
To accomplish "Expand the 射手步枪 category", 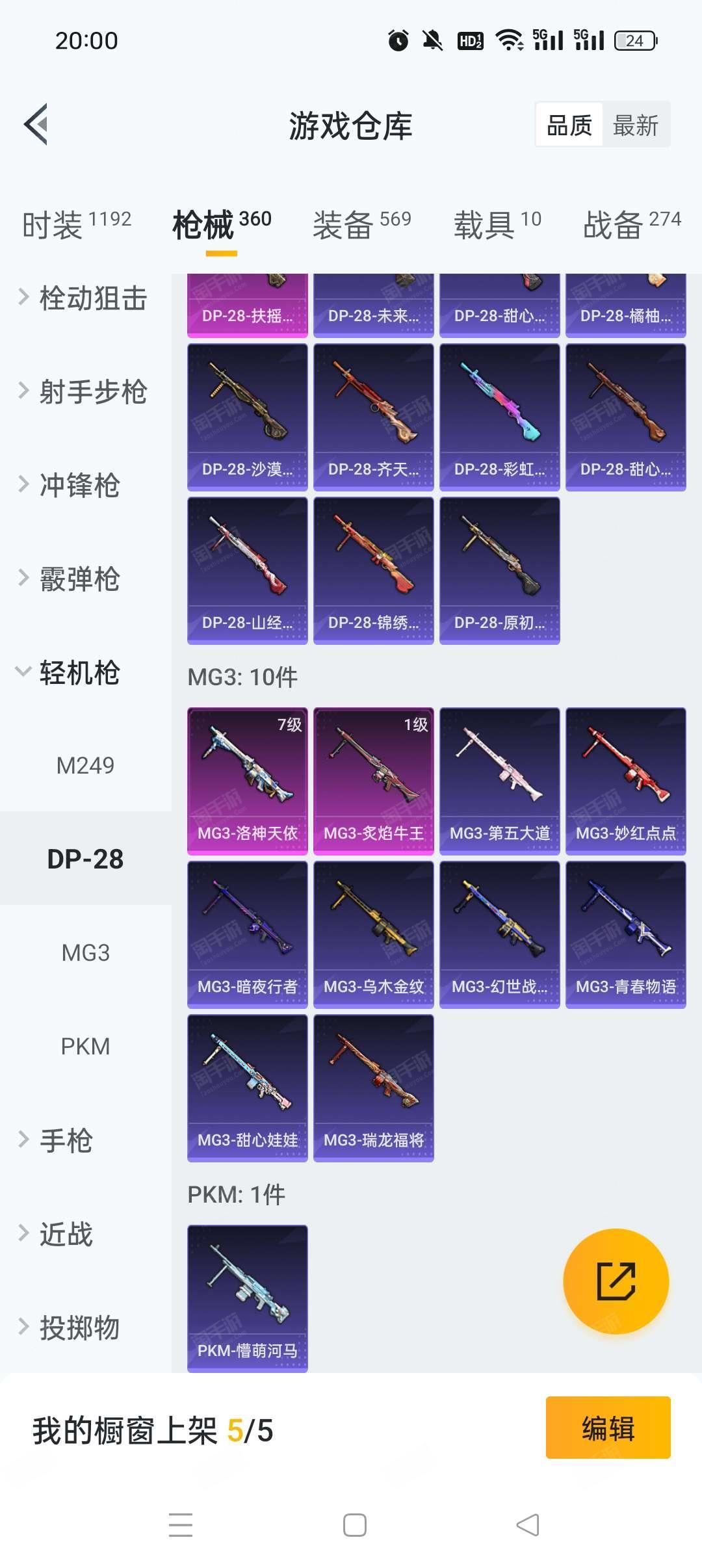I will [84, 392].
